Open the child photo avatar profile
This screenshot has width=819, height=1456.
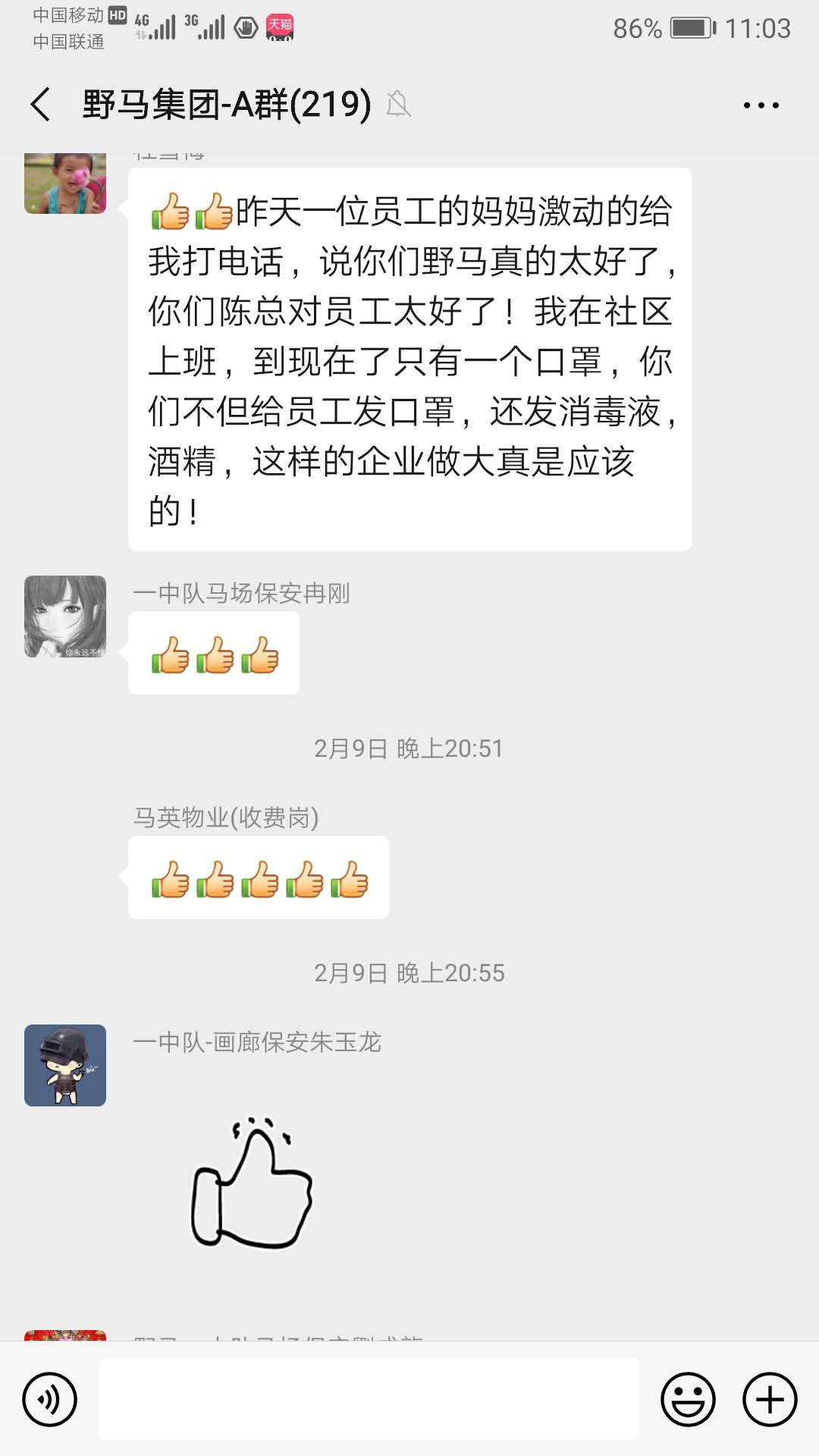[x=65, y=183]
